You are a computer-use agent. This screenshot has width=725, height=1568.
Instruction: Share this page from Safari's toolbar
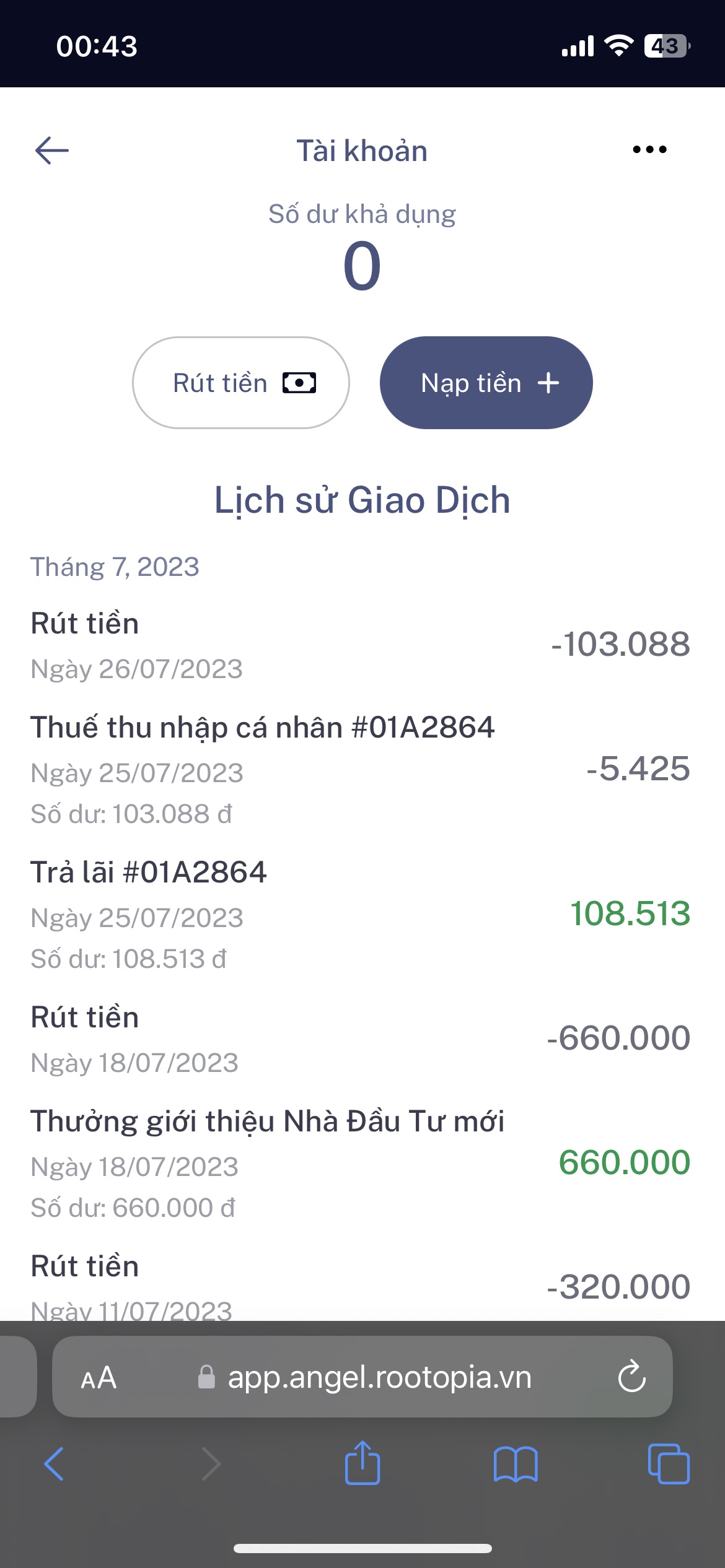pos(362,1463)
